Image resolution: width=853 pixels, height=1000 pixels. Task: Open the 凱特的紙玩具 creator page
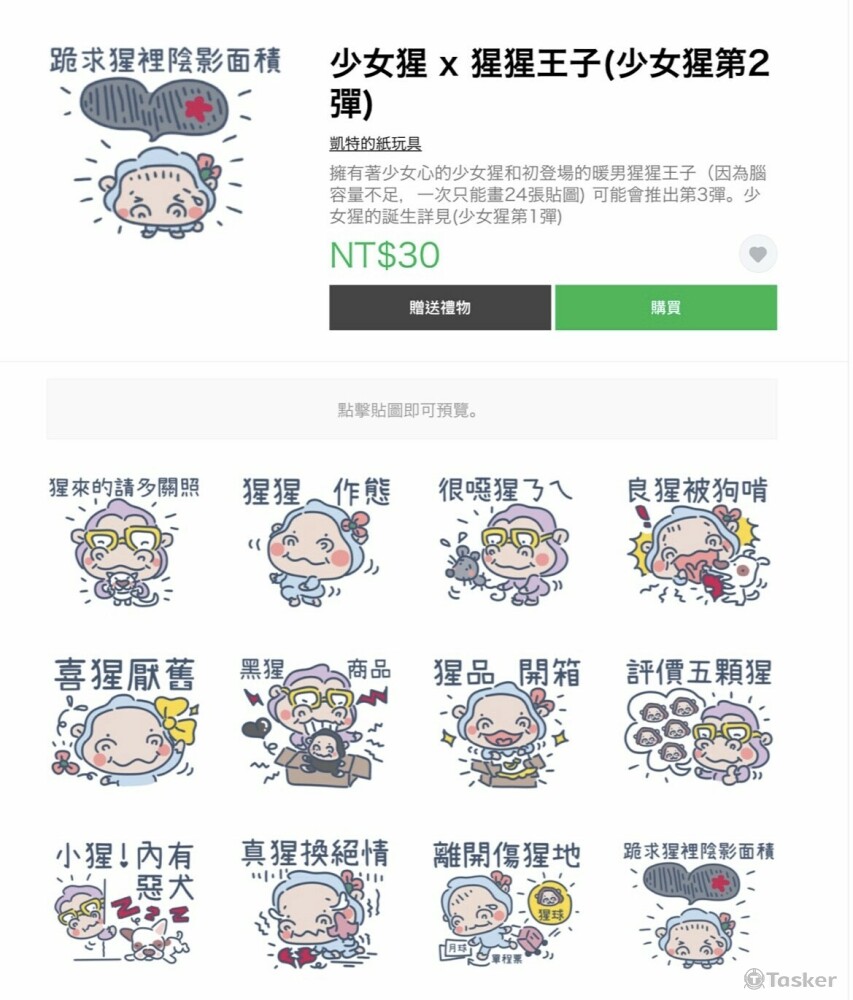pos(374,143)
